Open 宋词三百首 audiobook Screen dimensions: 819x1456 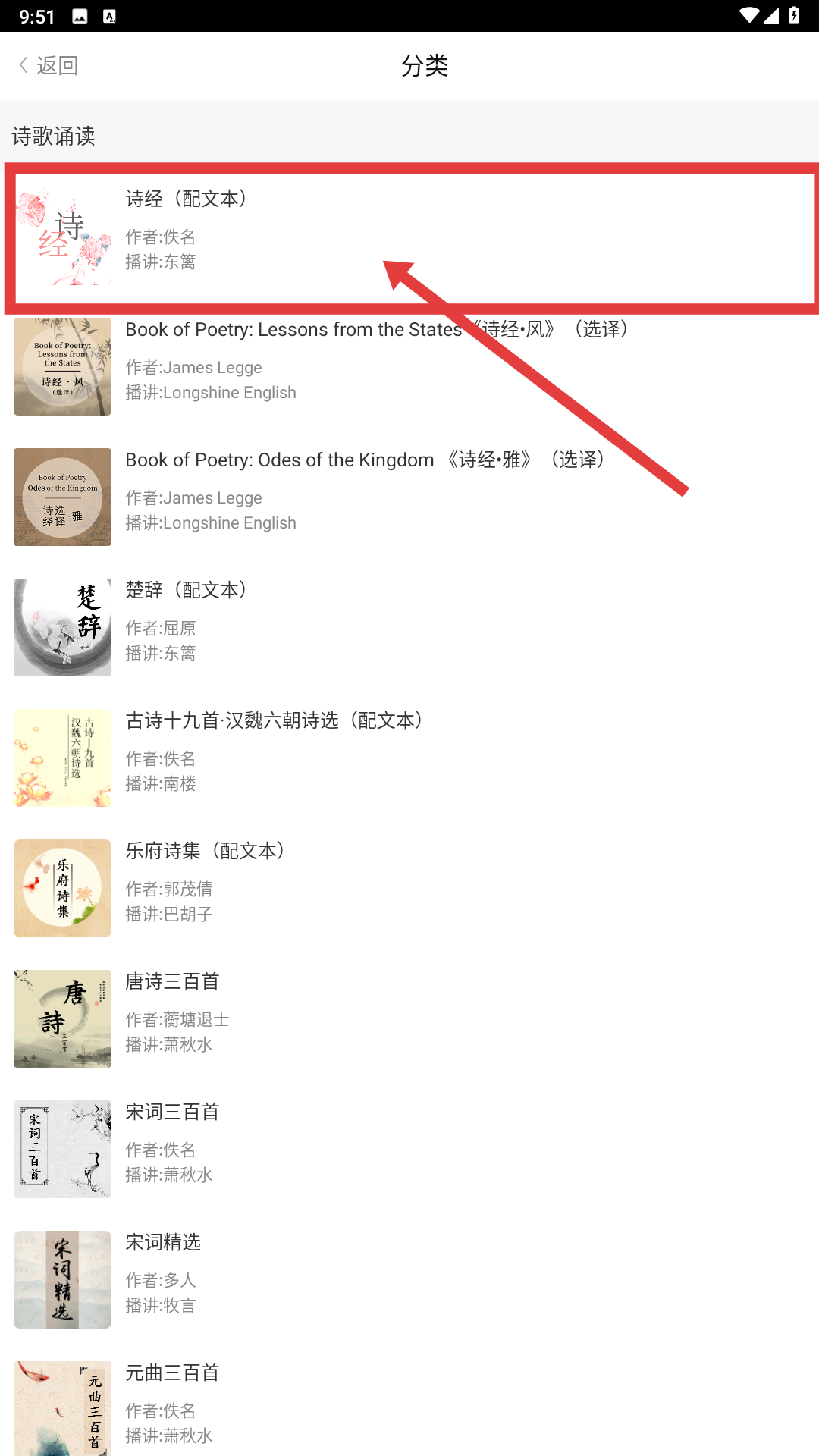coord(409,1150)
